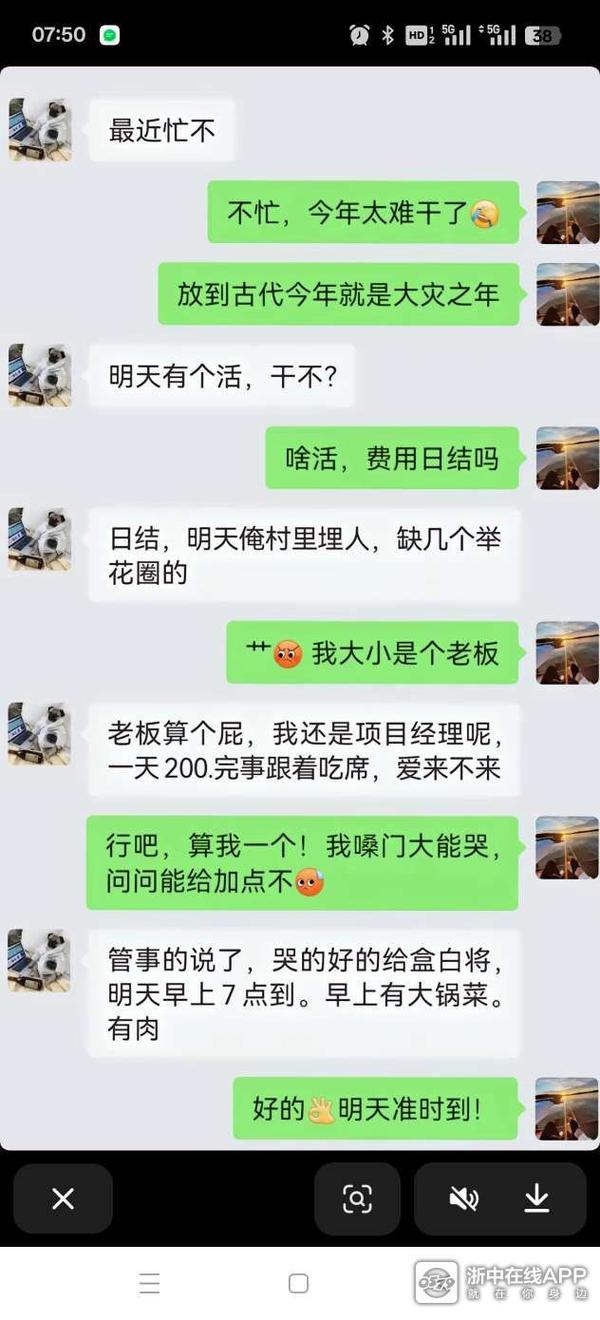Toggle the muted speaker icon
This screenshot has width=600, height=1320.
[x=463, y=1199]
